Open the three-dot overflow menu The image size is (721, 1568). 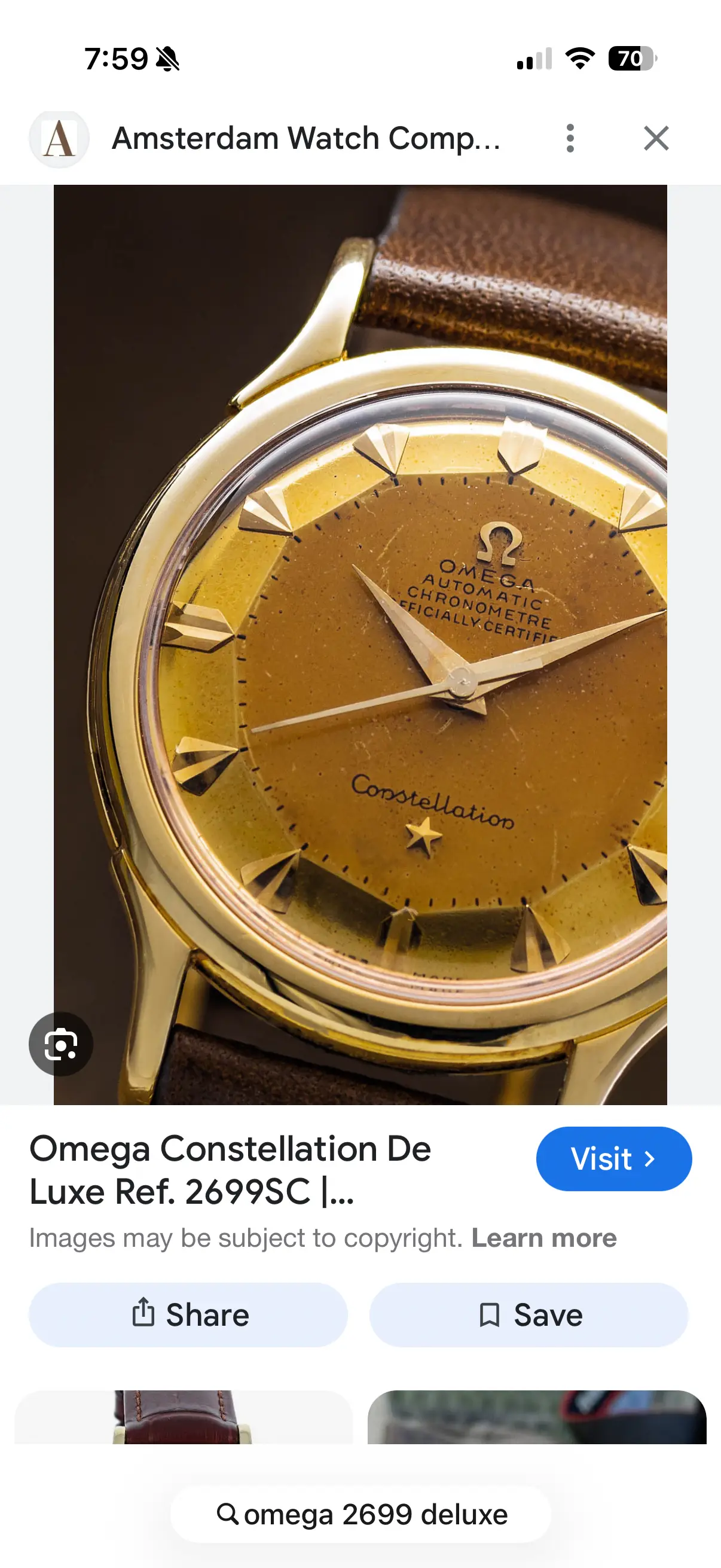pyautogui.click(x=570, y=138)
